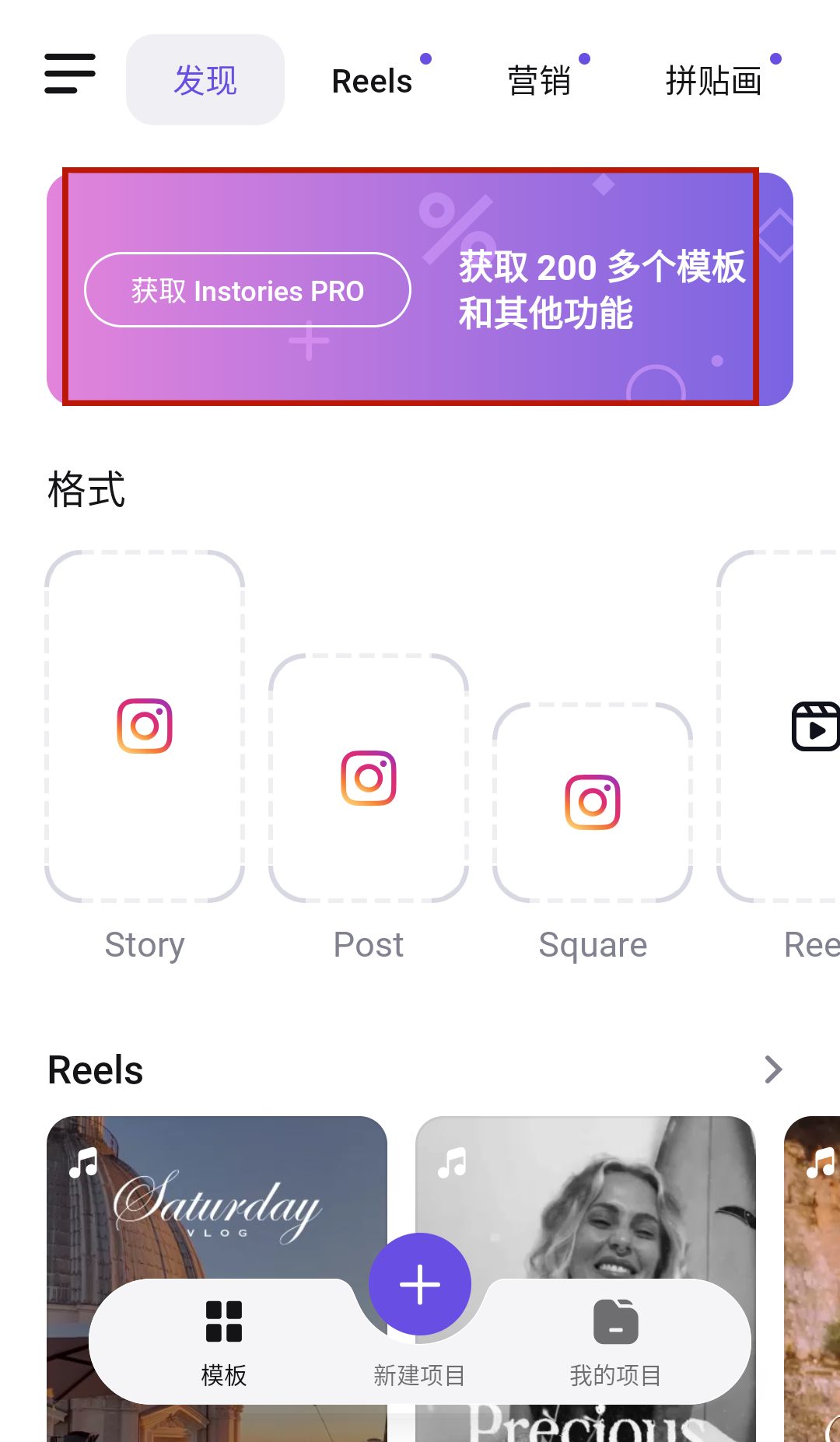Screen dimensions: 840x1442
Task: Switch to the 拼贴画 tab
Action: (x=713, y=81)
